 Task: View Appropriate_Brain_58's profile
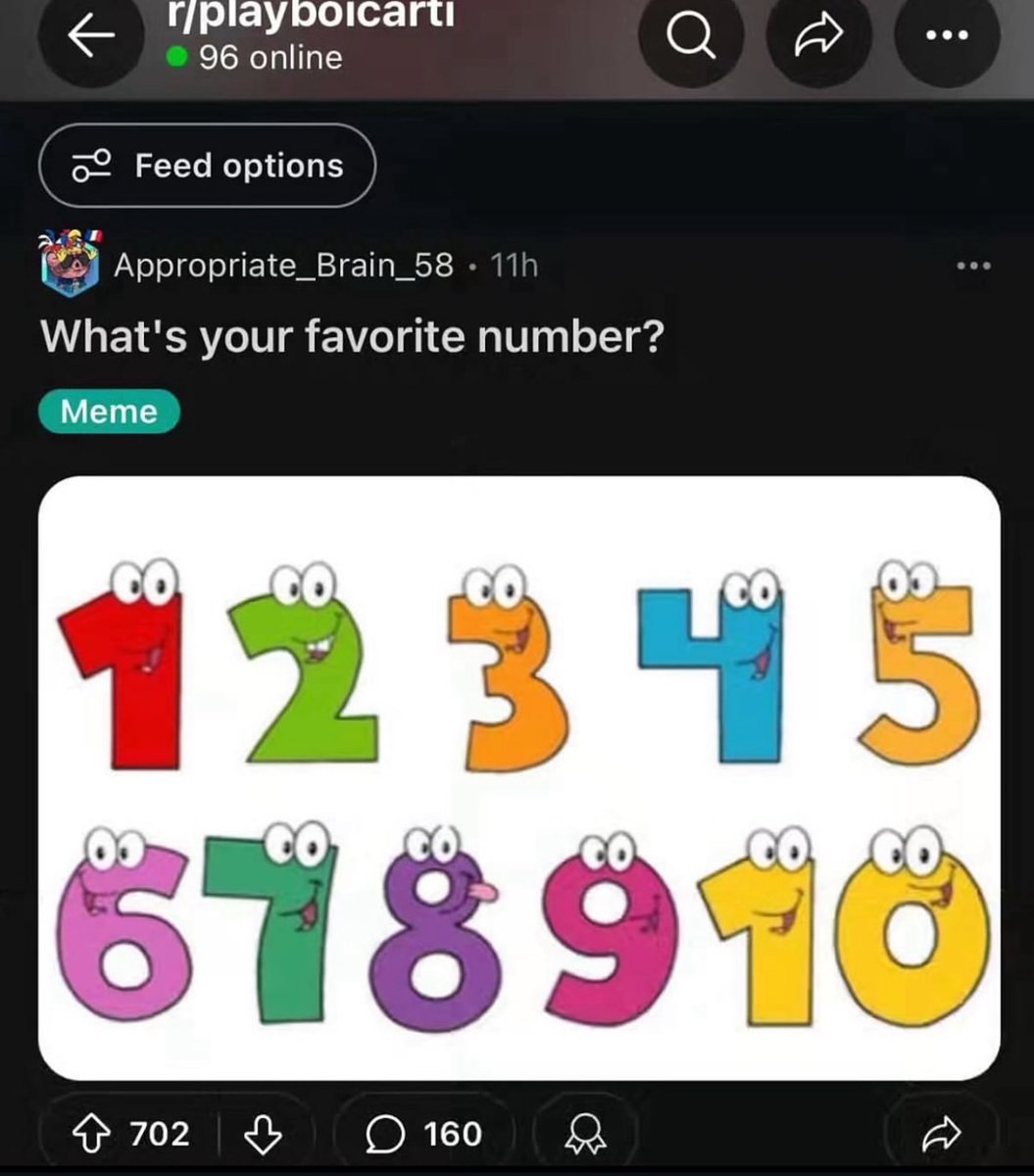pyautogui.click(x=283, y=265)
